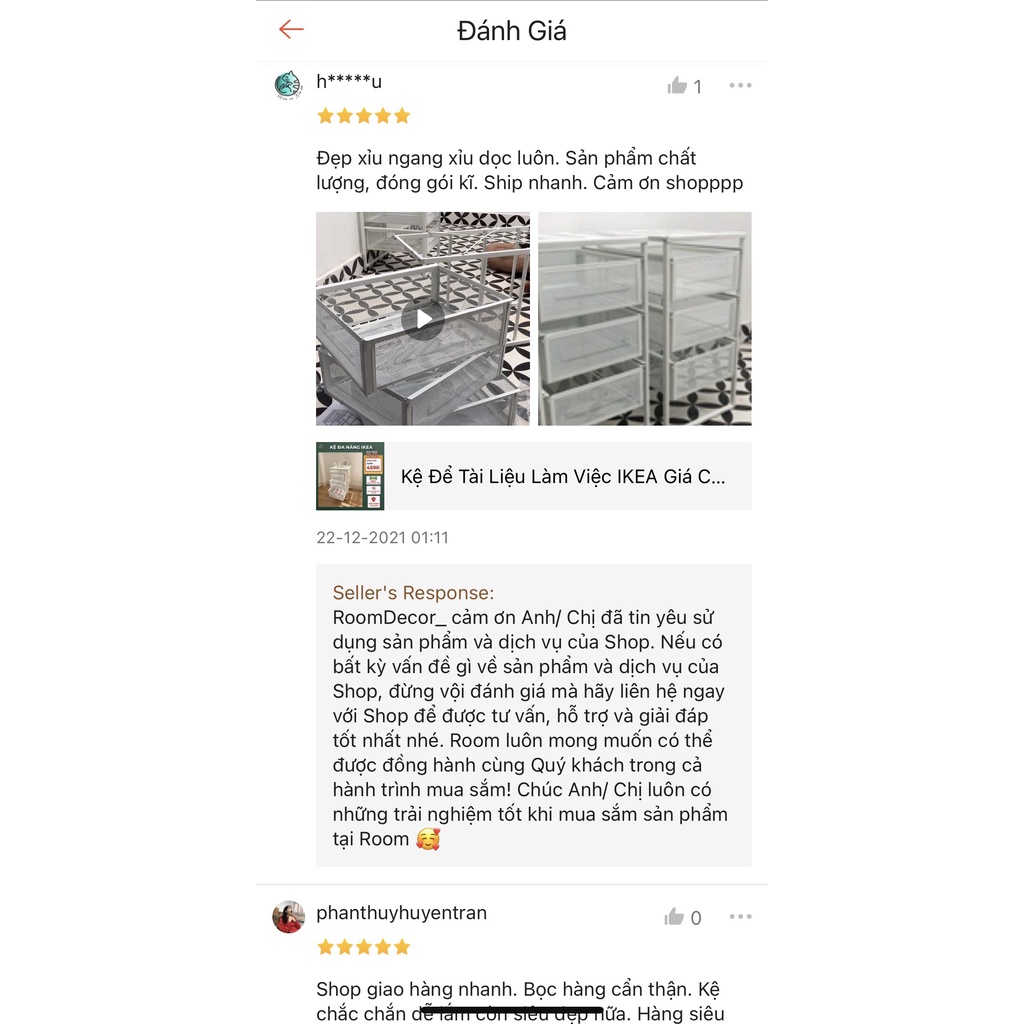This screenshot has width=1024, height=1024.
Task: View h*****u's profile avatar
Action: pyautogui.click(x=288, y=85)
